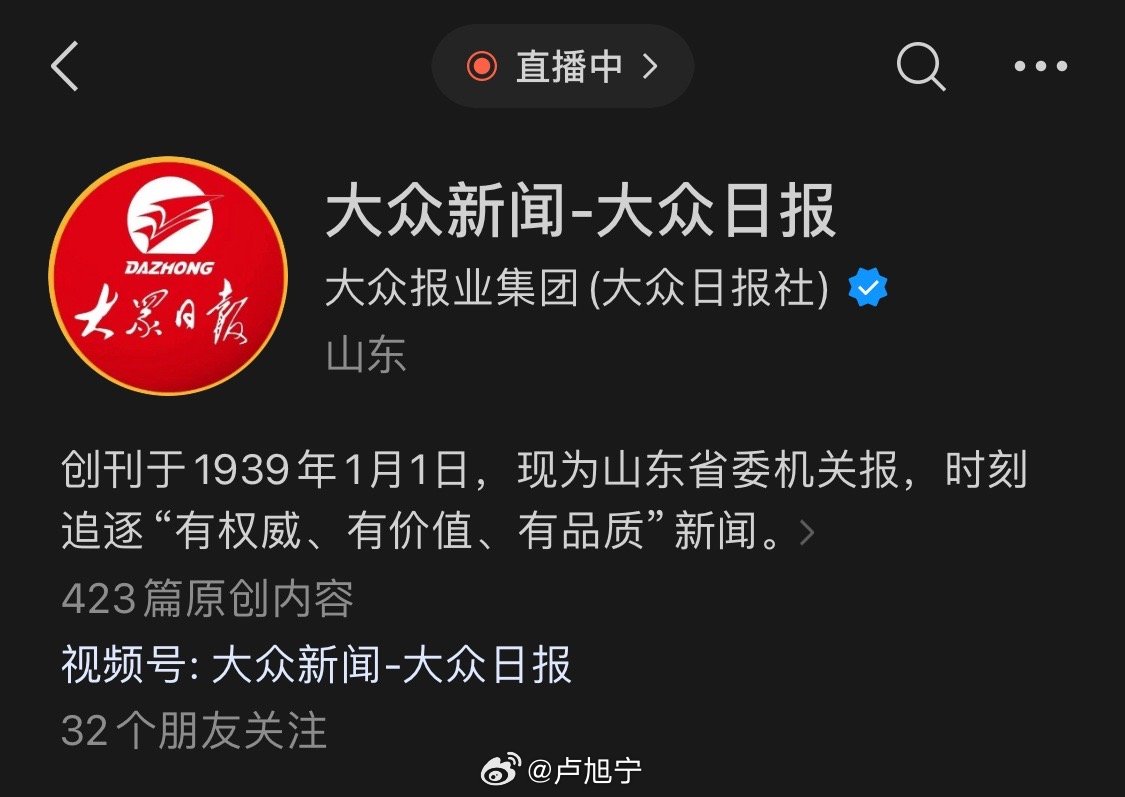This screenshot has width=1125, height=797.
Task: Open the 直播中 live broadcast pill
Action: [562, 67]
